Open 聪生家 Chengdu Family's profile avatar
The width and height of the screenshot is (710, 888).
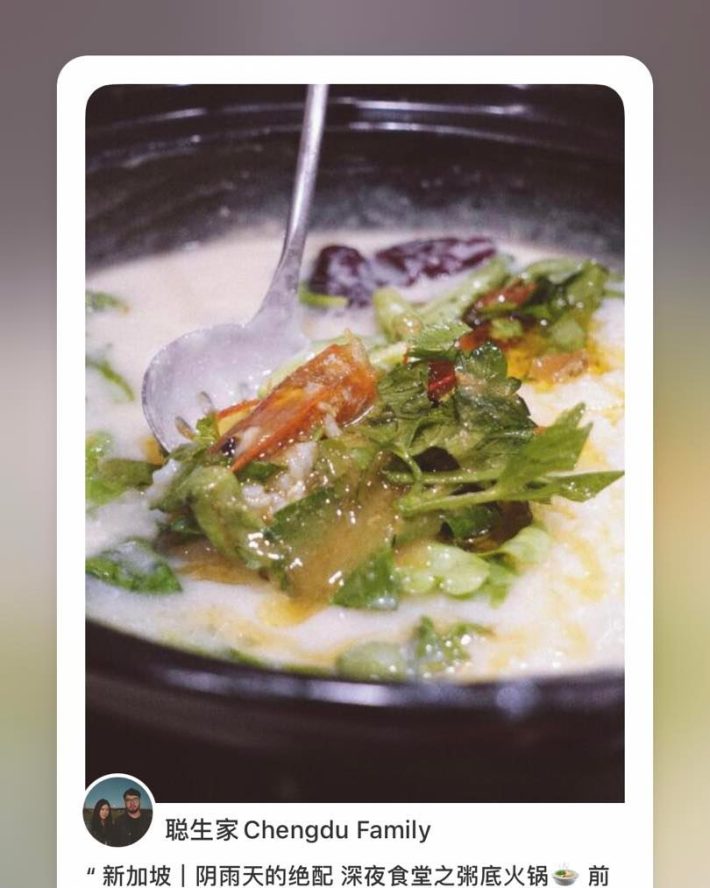click(x=119, y=811)
